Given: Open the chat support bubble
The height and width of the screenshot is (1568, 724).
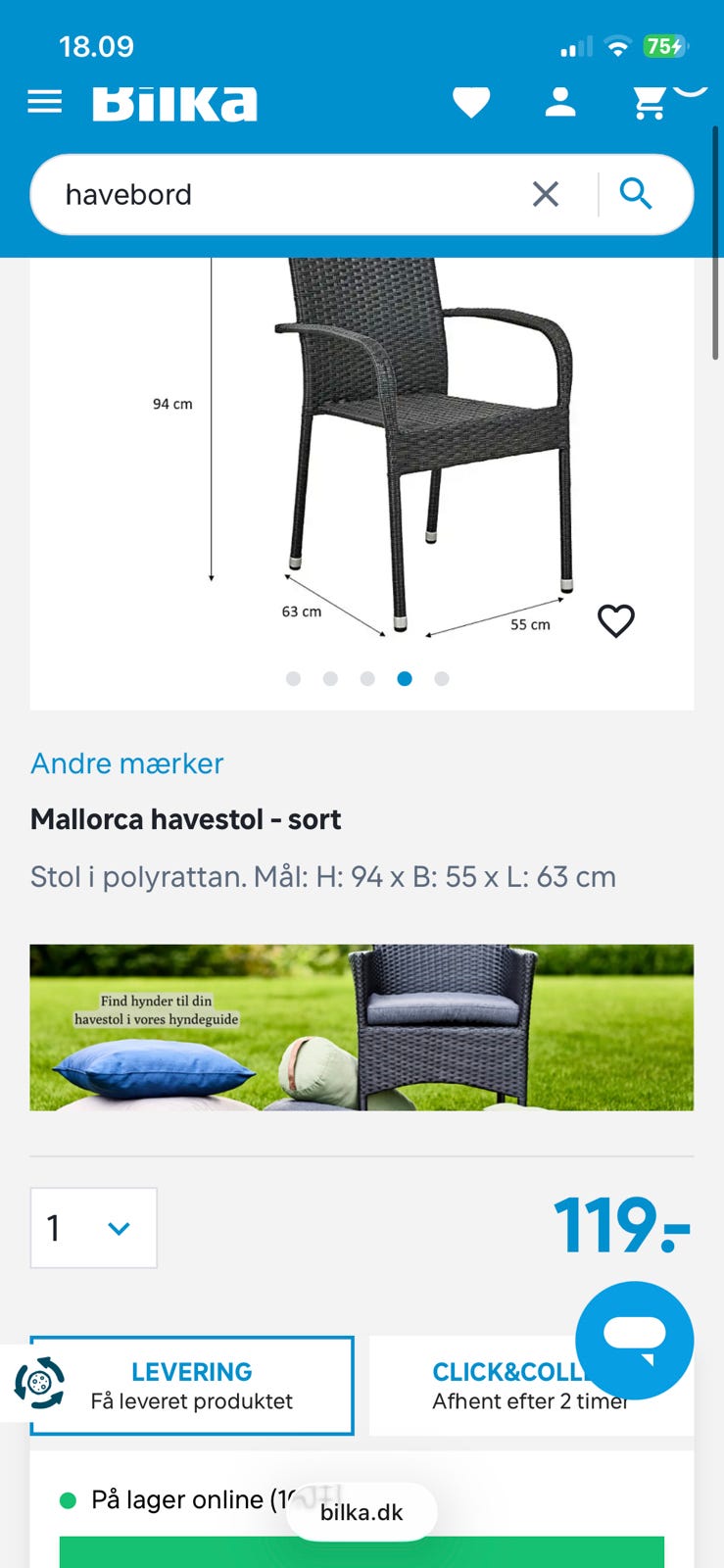Looking at the screenshot, I should coord(634,1341).
